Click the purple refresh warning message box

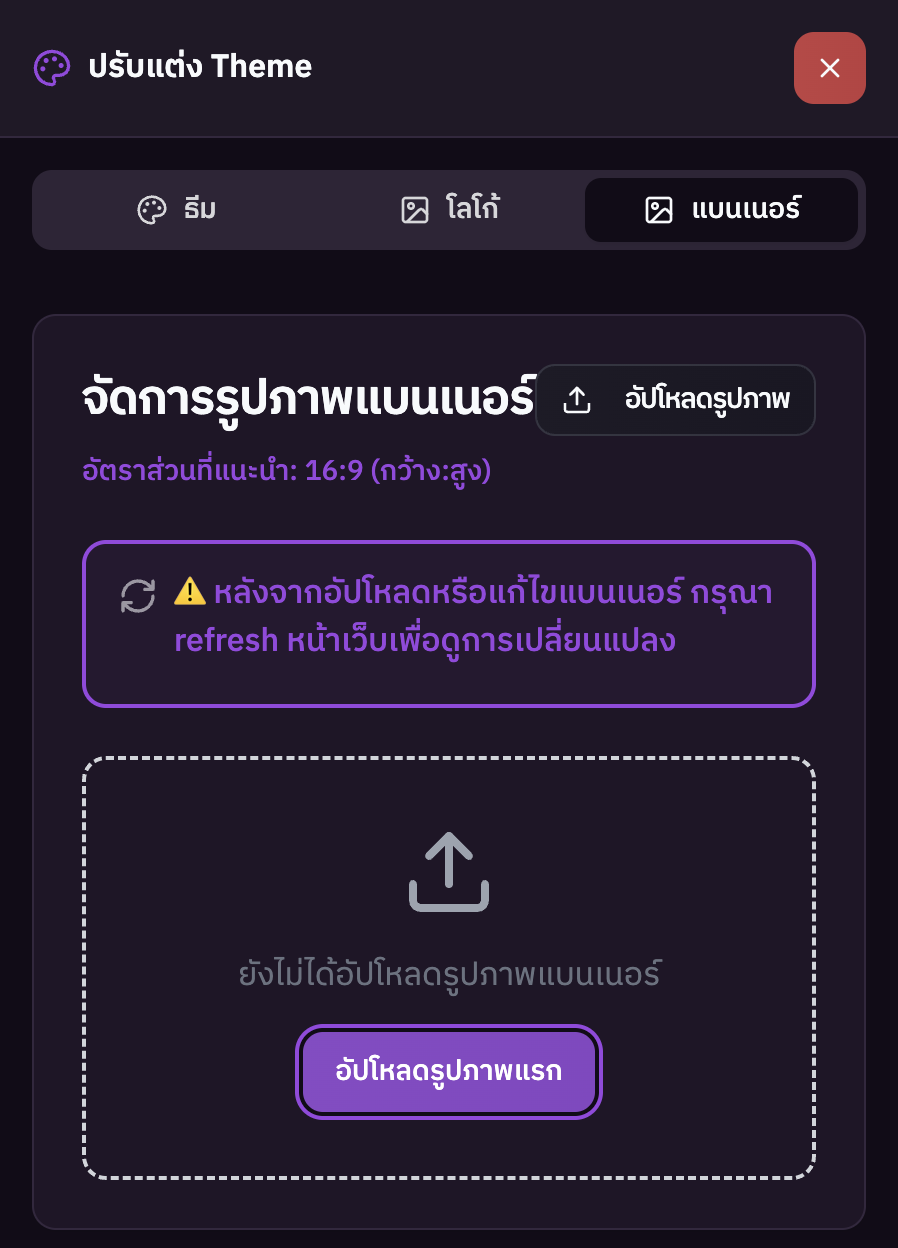pos(449,623)
